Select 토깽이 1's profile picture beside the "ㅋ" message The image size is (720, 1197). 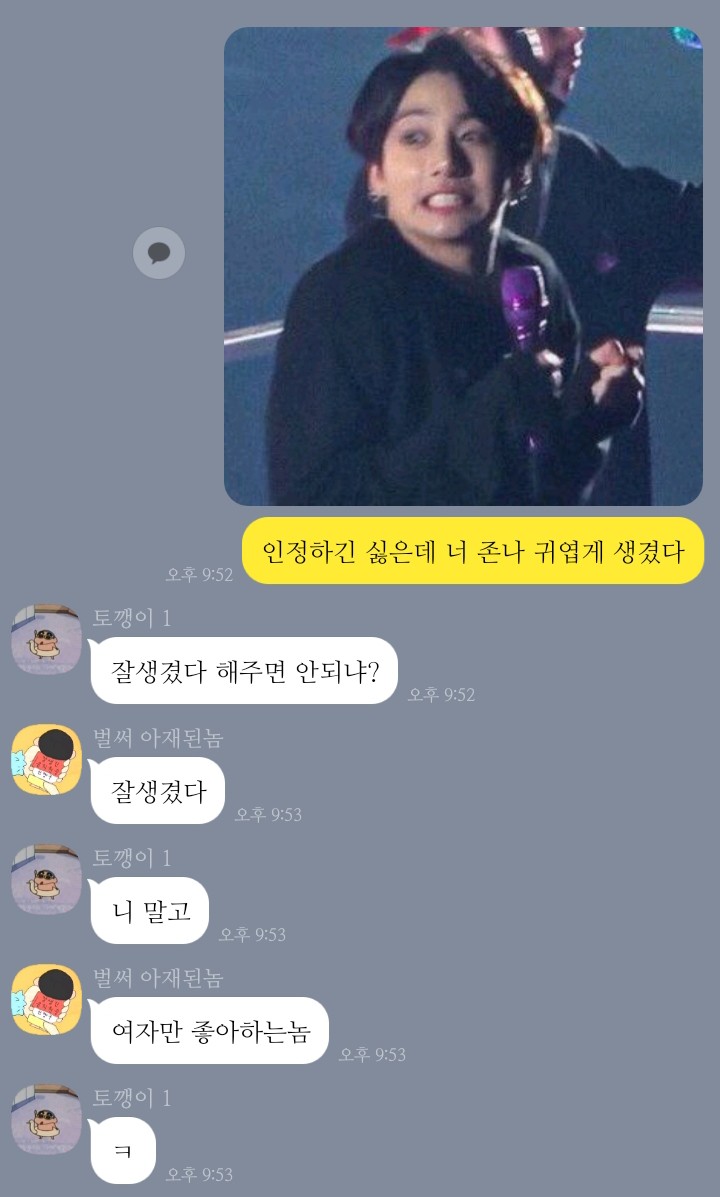(x=46, y=1119)
